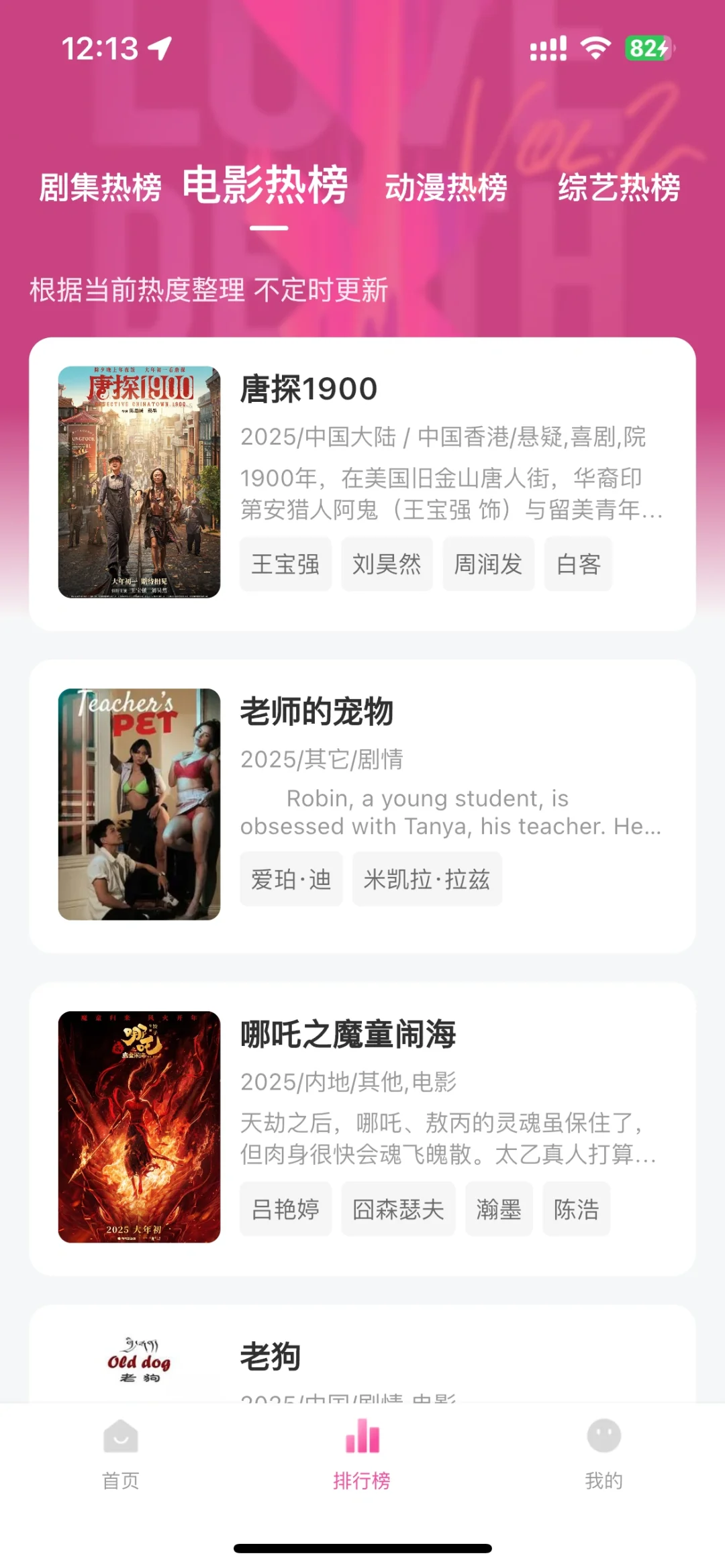Choose the 白客 actor chip
725x1568 pixels.
[x=578, y=564]
